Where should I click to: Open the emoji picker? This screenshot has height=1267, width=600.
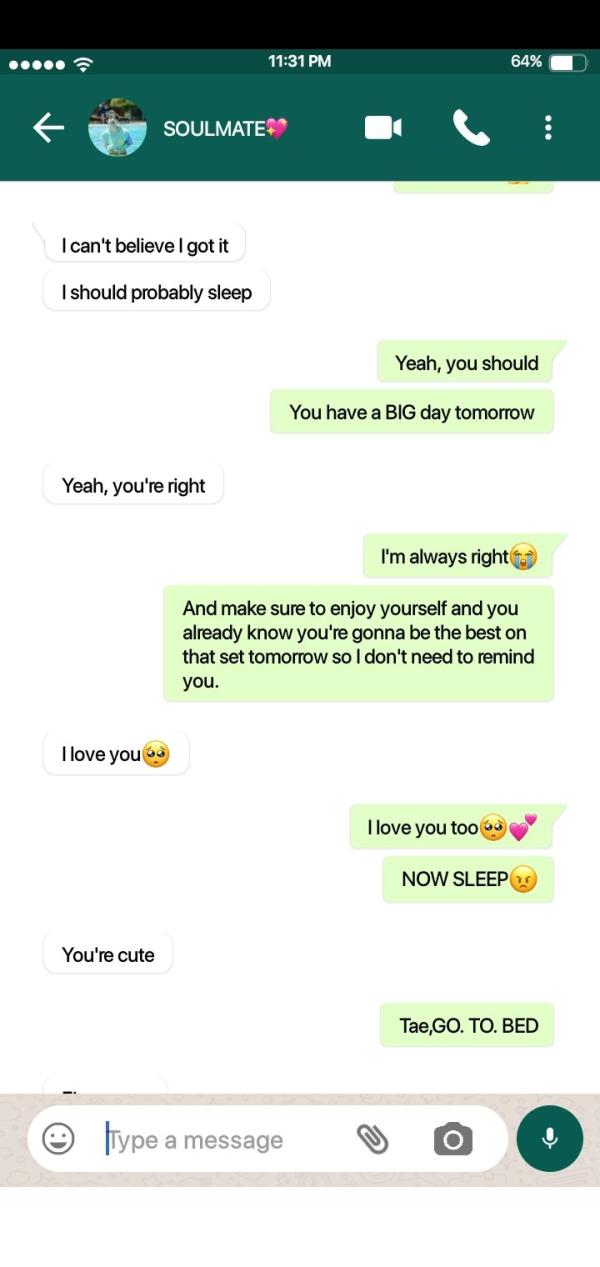(58, 1138)
